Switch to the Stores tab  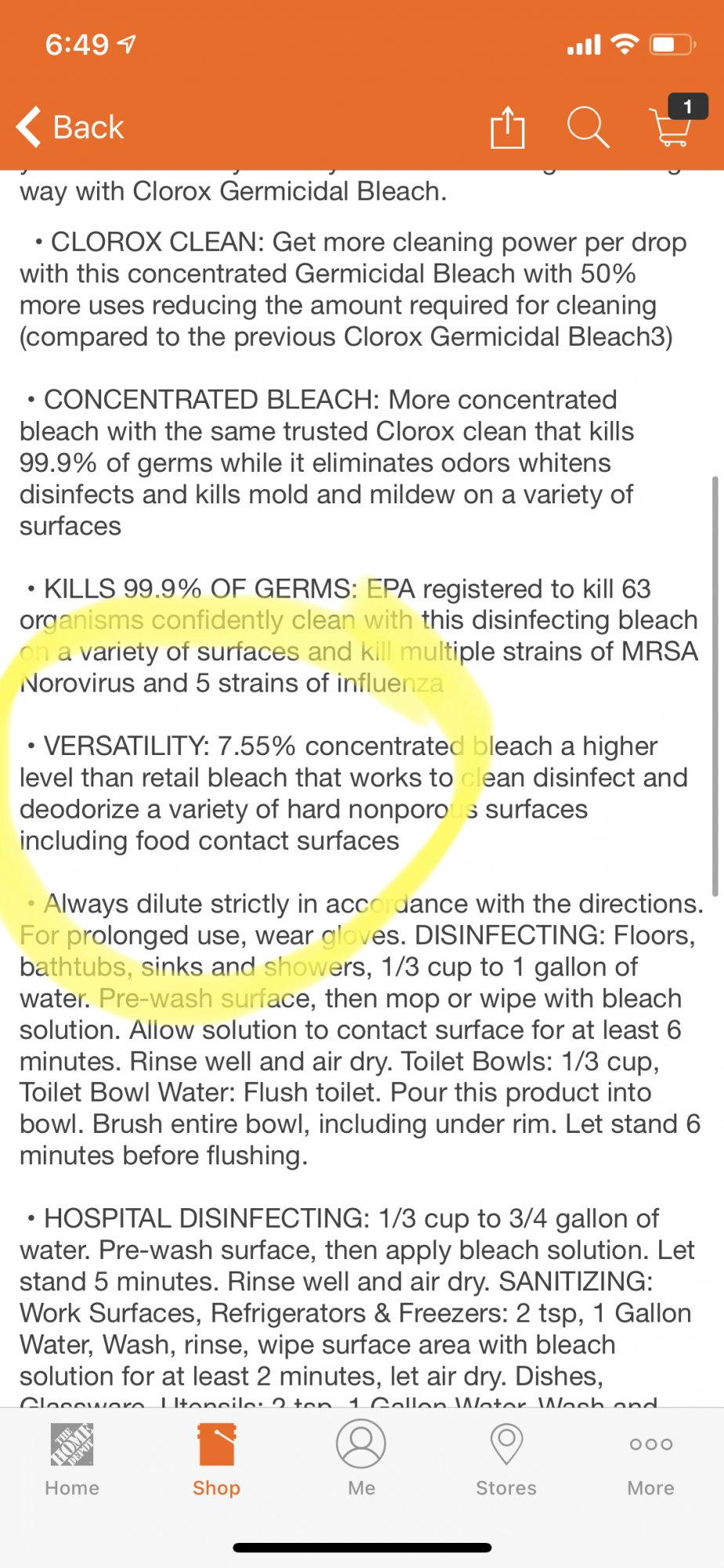pos(506,1460)
